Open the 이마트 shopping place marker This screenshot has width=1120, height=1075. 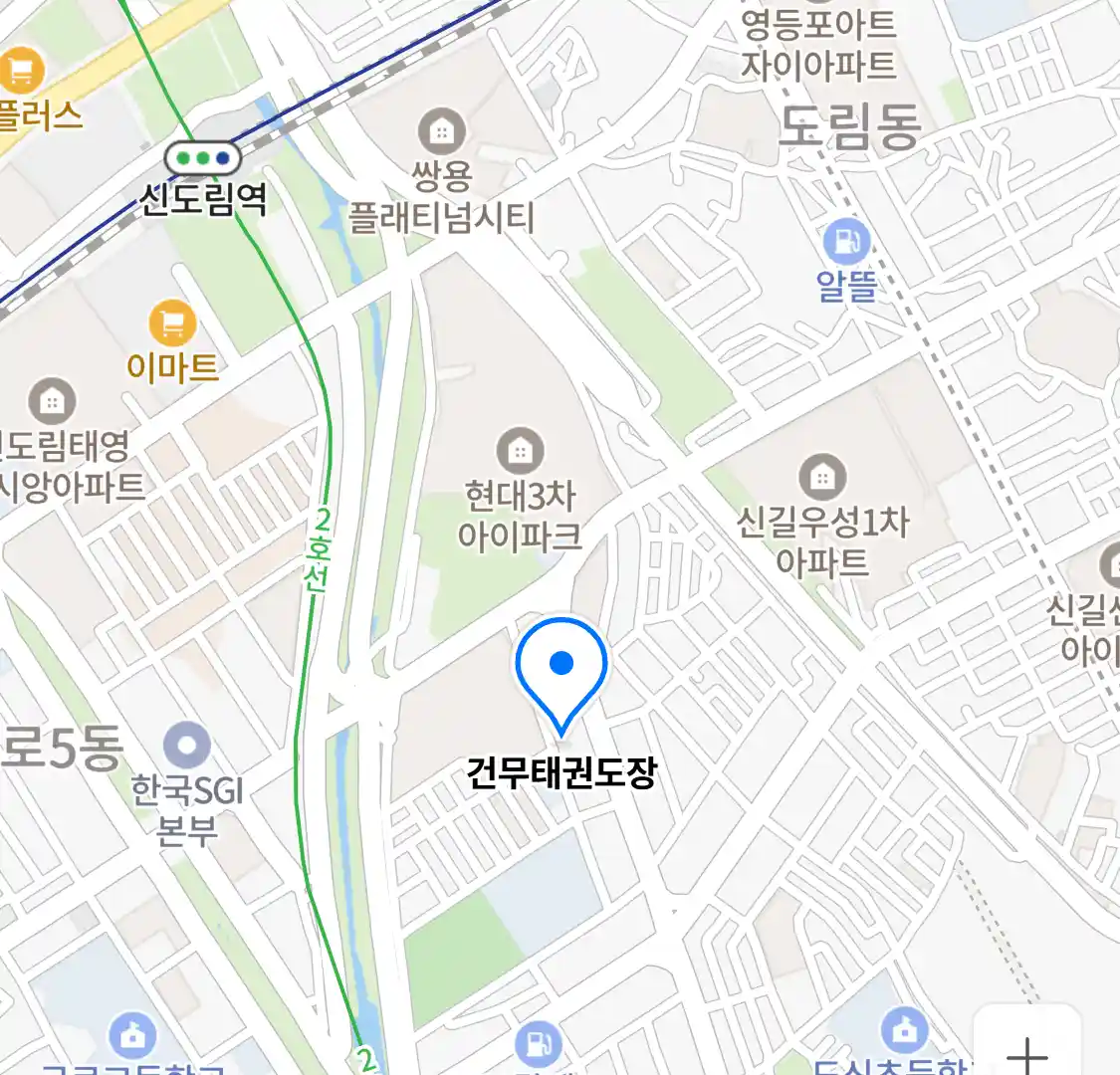172,323
